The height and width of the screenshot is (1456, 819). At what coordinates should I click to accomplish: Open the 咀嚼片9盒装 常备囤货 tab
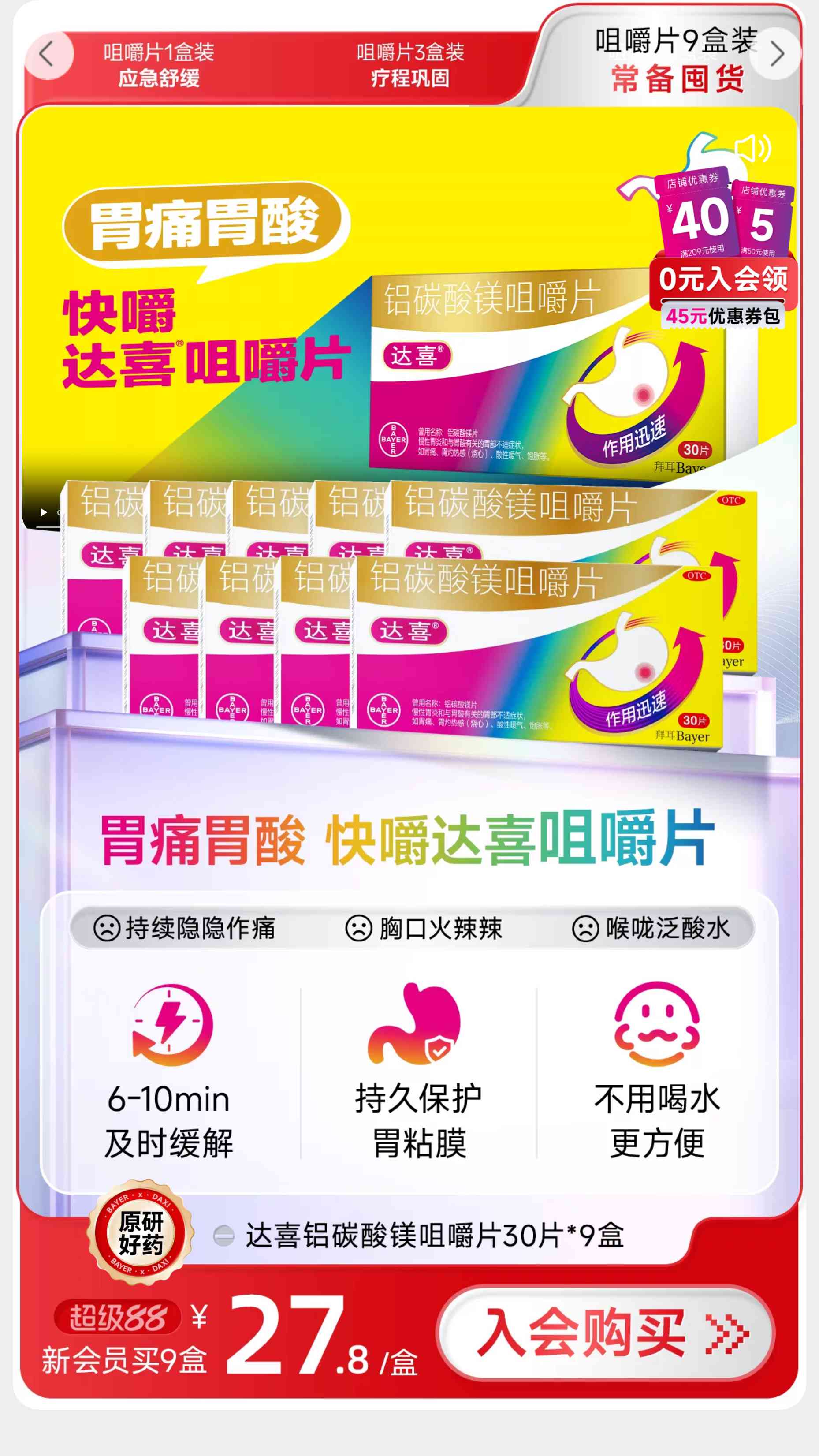[677, 60]
